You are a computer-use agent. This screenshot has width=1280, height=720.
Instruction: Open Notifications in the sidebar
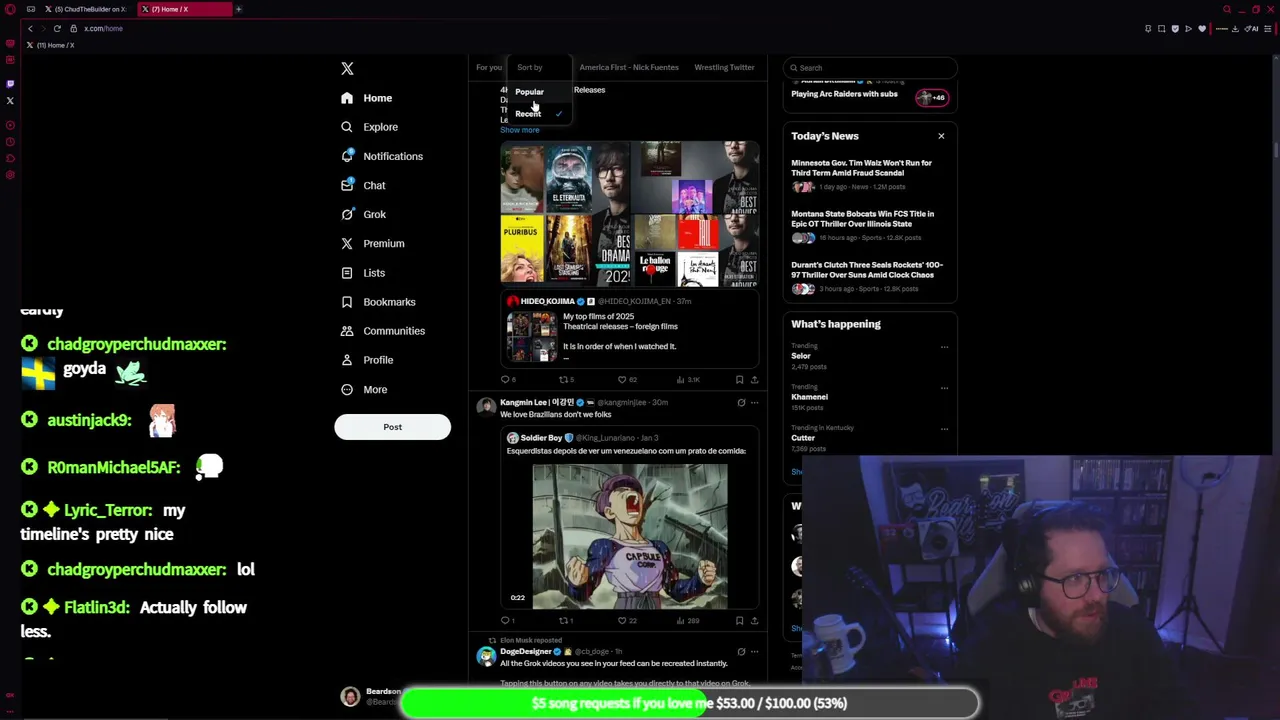point(392,156)
